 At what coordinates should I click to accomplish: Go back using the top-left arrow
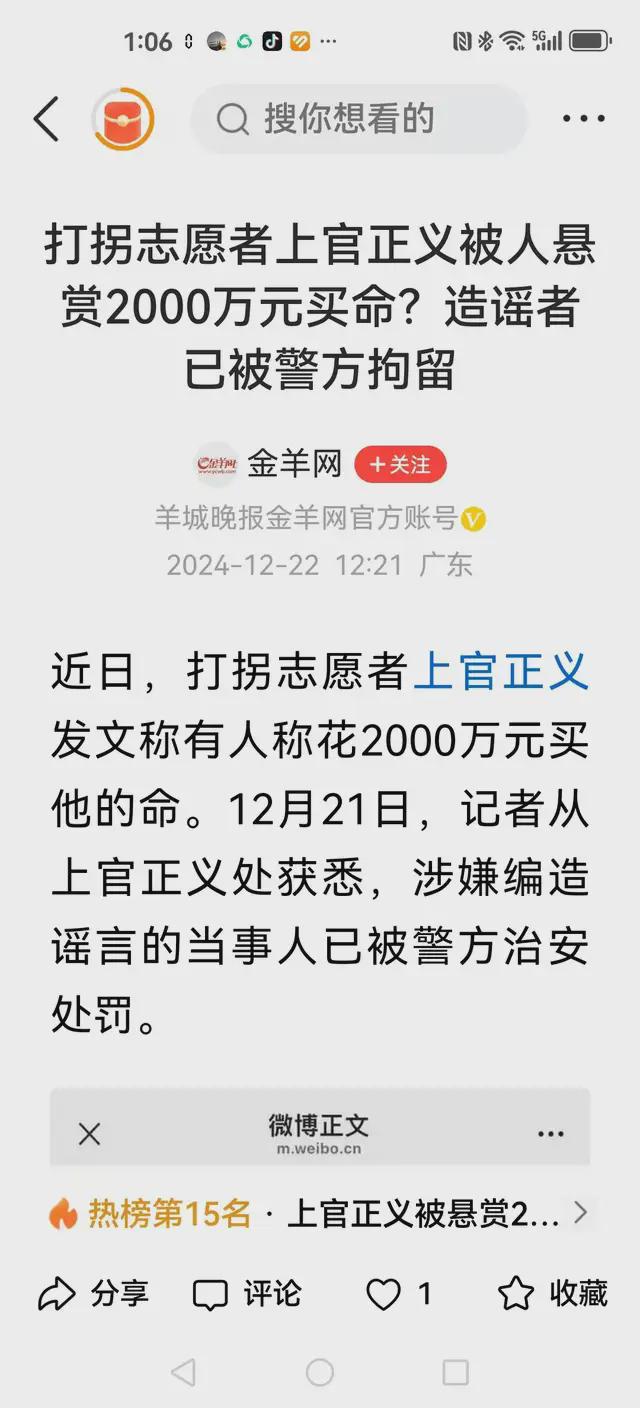click(46, 119)
